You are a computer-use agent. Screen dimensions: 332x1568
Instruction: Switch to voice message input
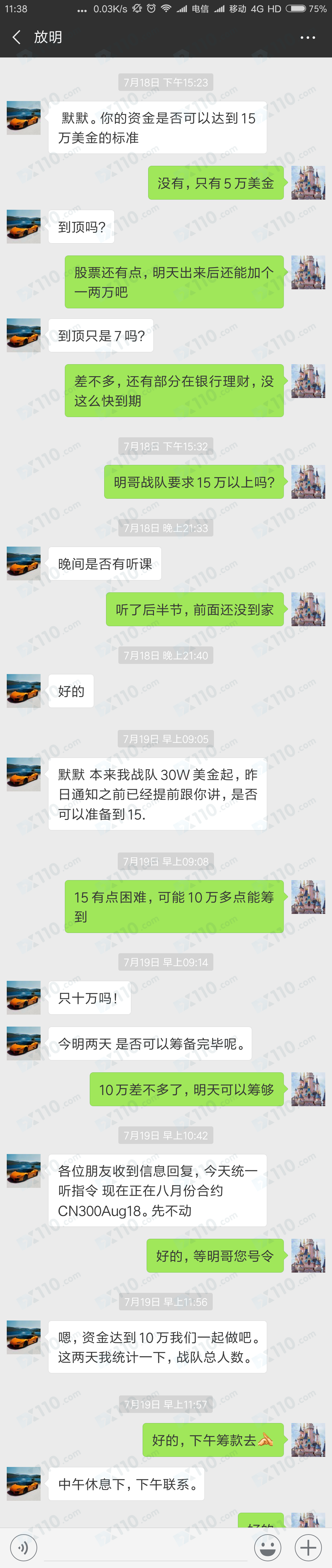point(24,1547)
